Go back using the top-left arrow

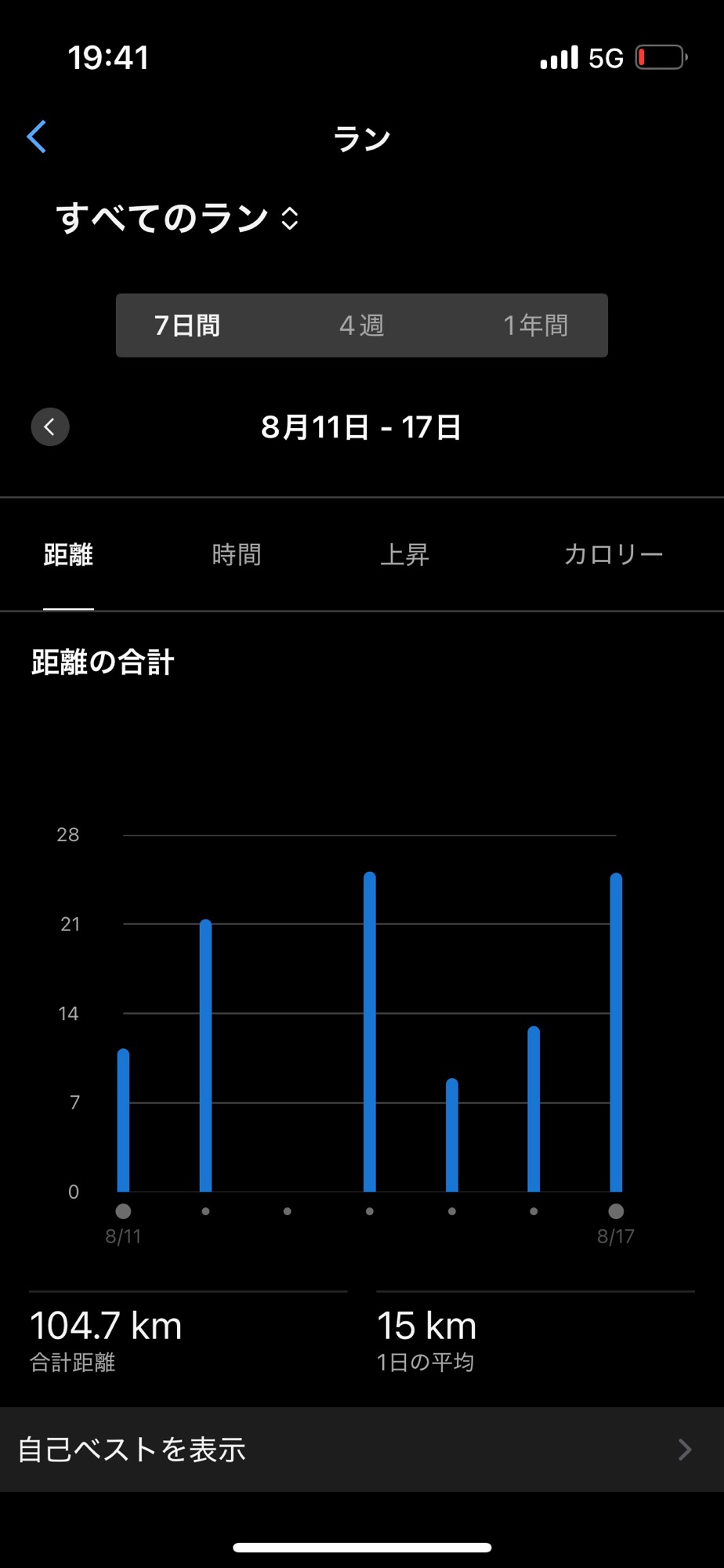point(37,137)
